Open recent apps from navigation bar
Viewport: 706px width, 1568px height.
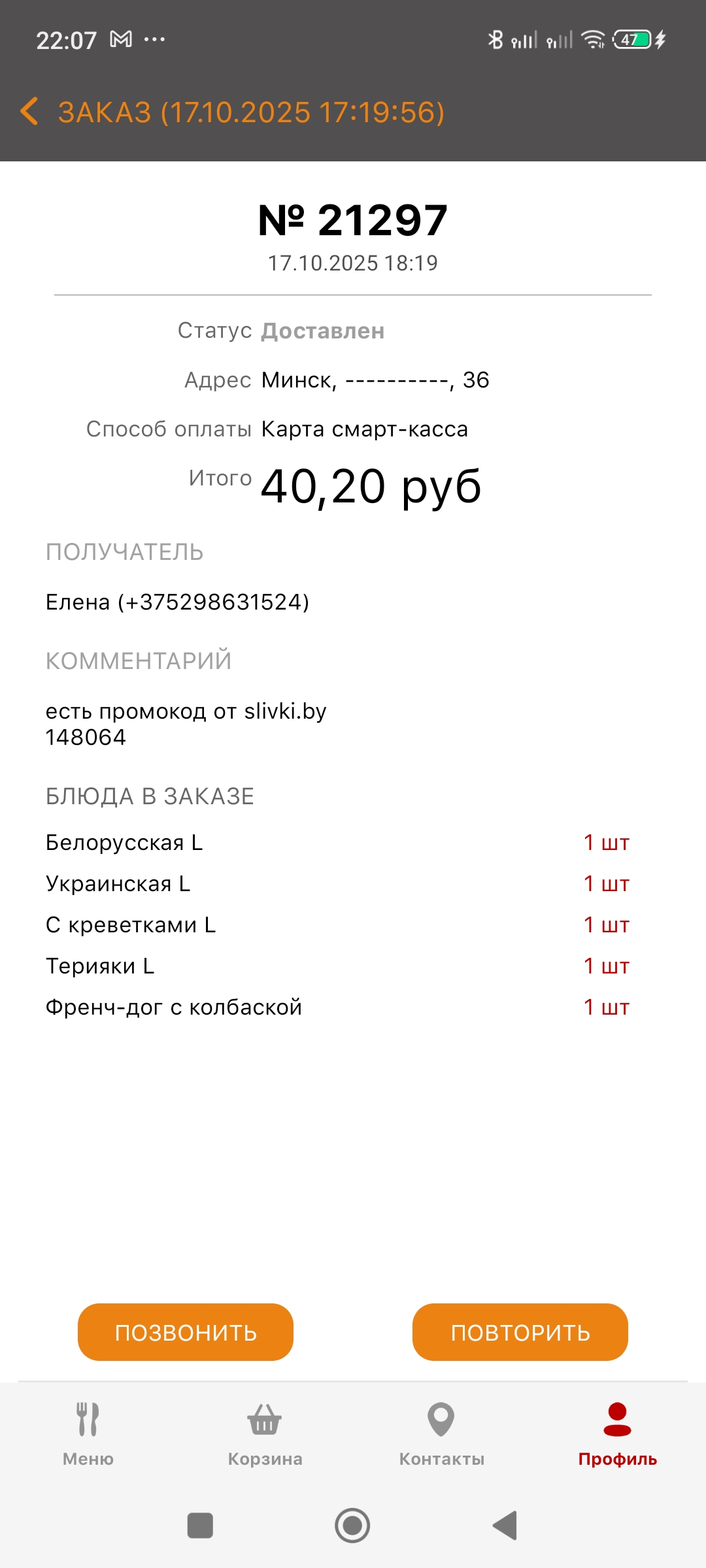tap(200, 1526)
